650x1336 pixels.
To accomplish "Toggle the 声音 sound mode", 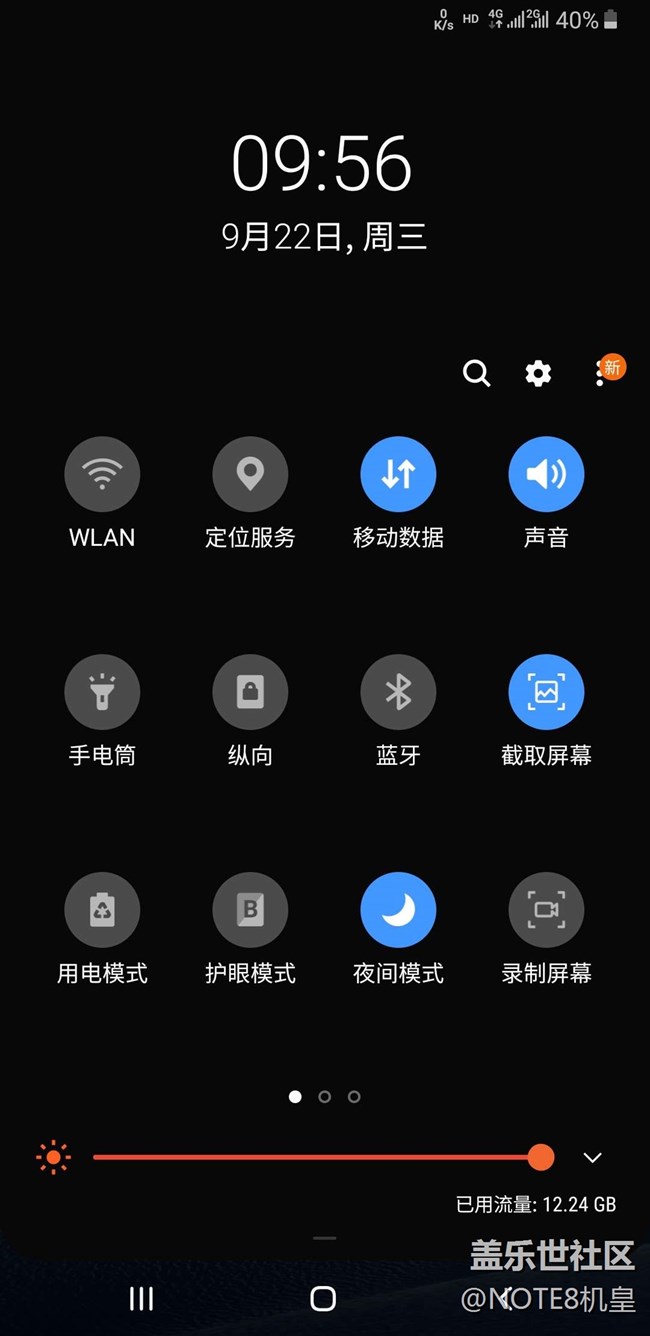I will tap(546, 474).
